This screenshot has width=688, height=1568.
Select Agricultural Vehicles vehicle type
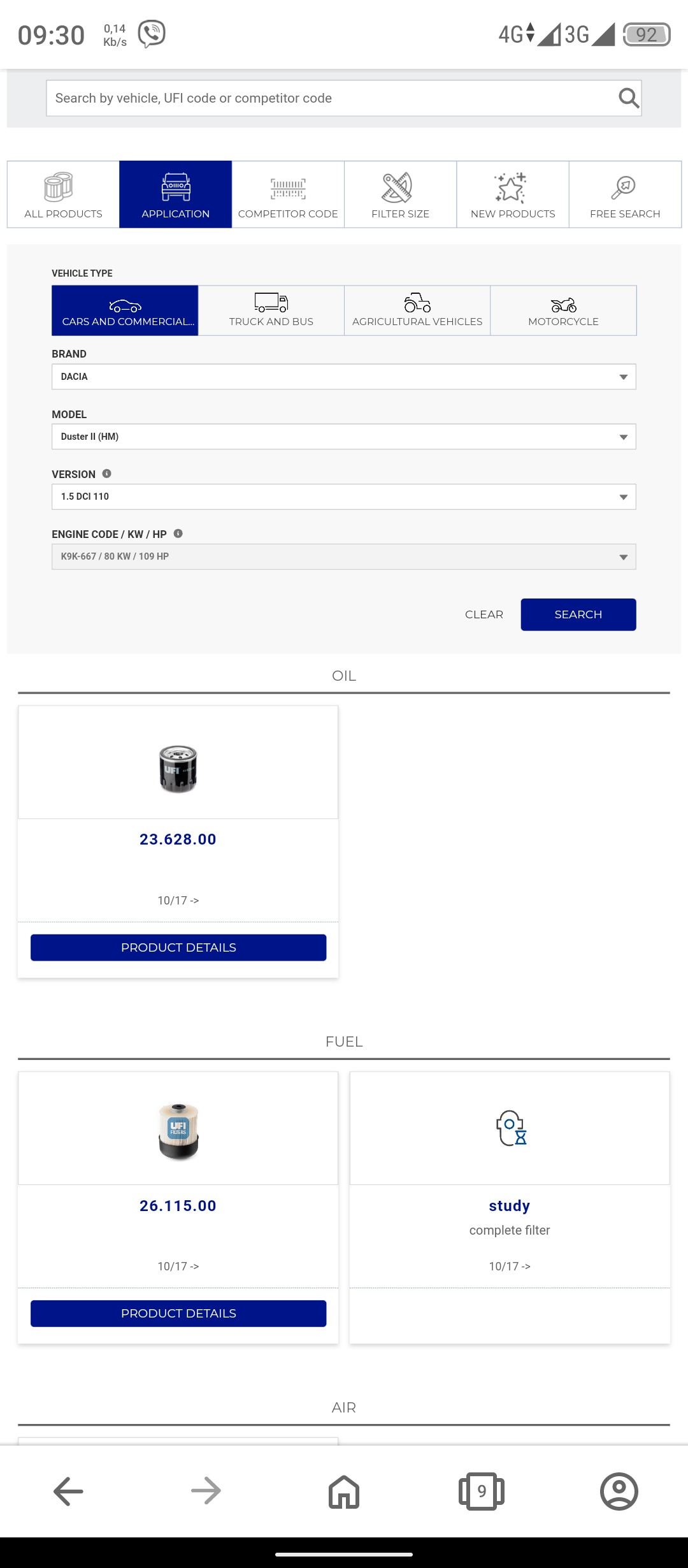(x=417, y=310)
